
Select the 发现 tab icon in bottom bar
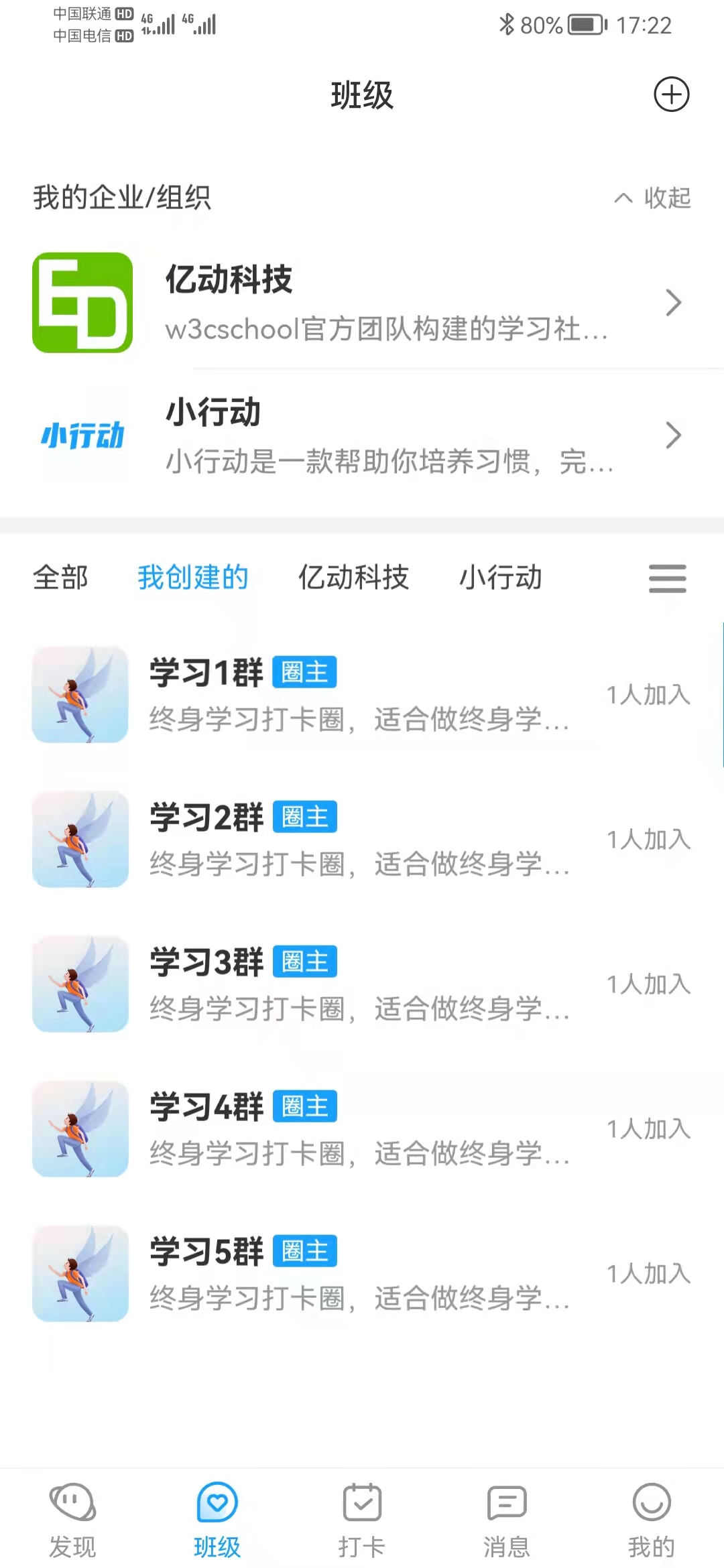72,1500
